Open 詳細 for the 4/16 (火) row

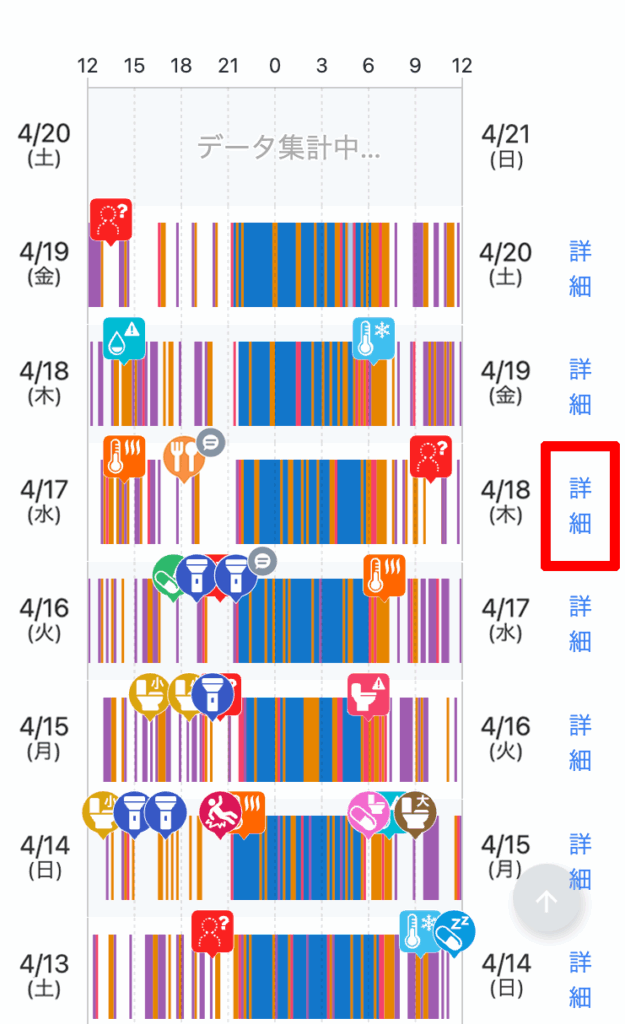tap(580, 623)
